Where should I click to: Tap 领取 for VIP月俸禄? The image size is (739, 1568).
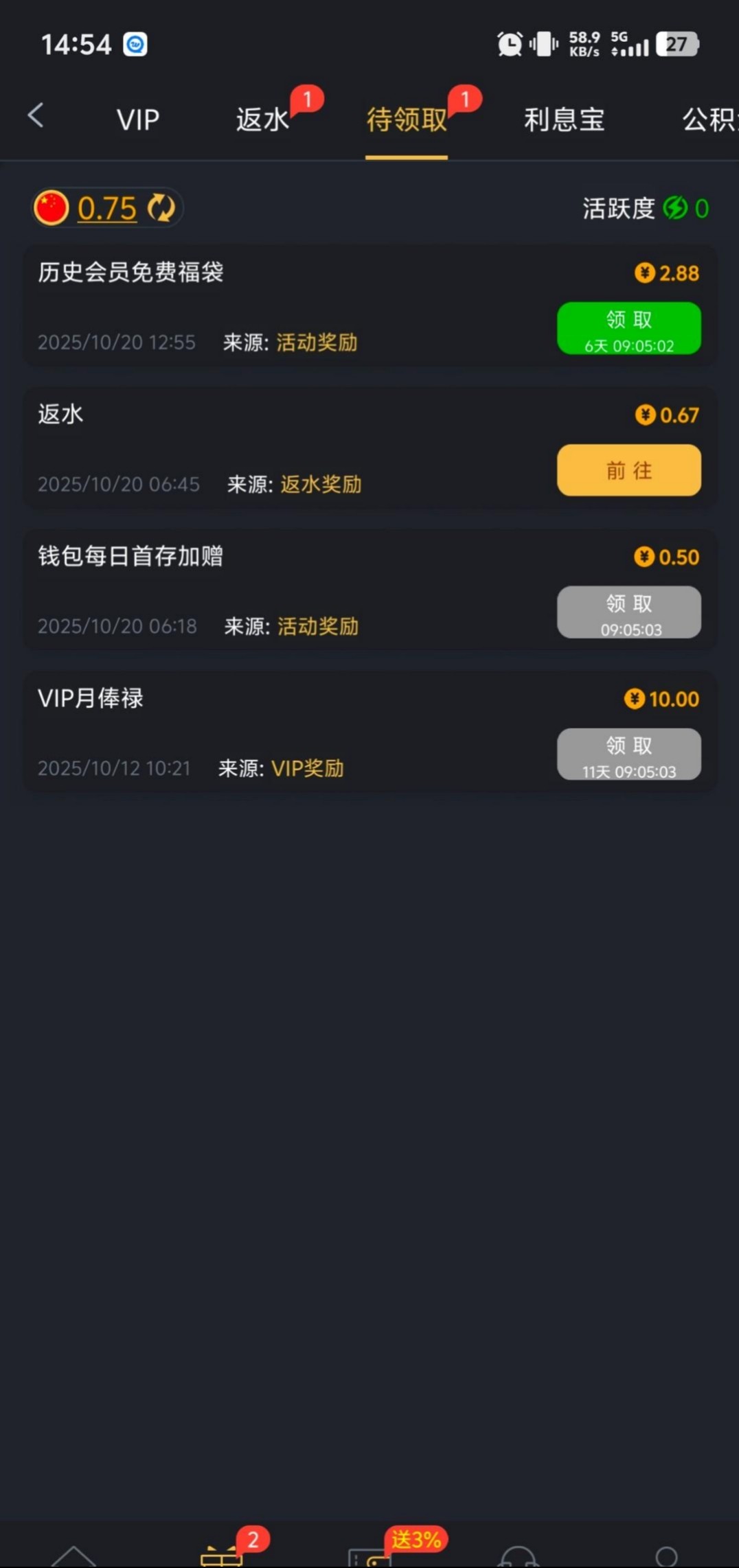pos(628,754)
